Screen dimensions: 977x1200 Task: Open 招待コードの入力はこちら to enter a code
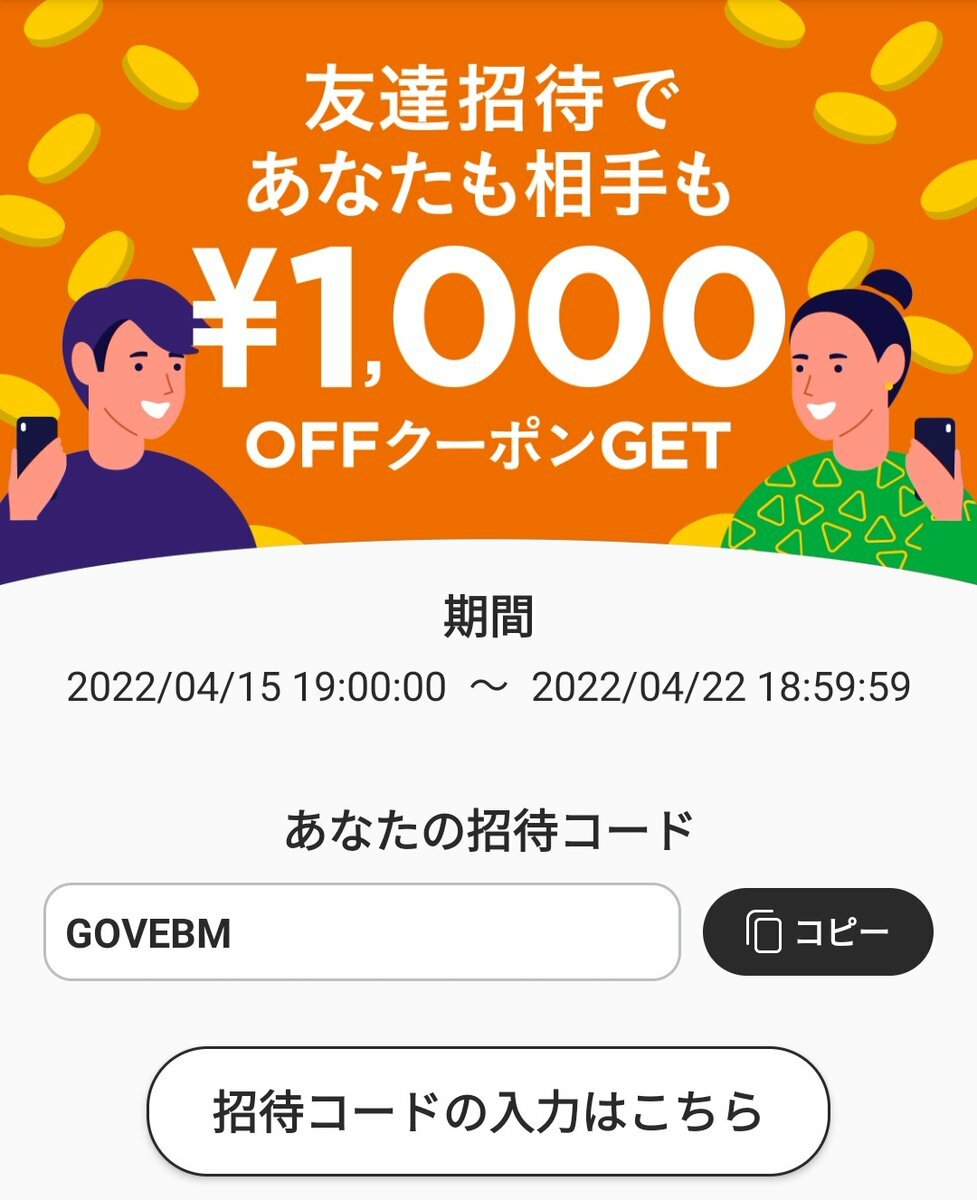pos(488,1111)
